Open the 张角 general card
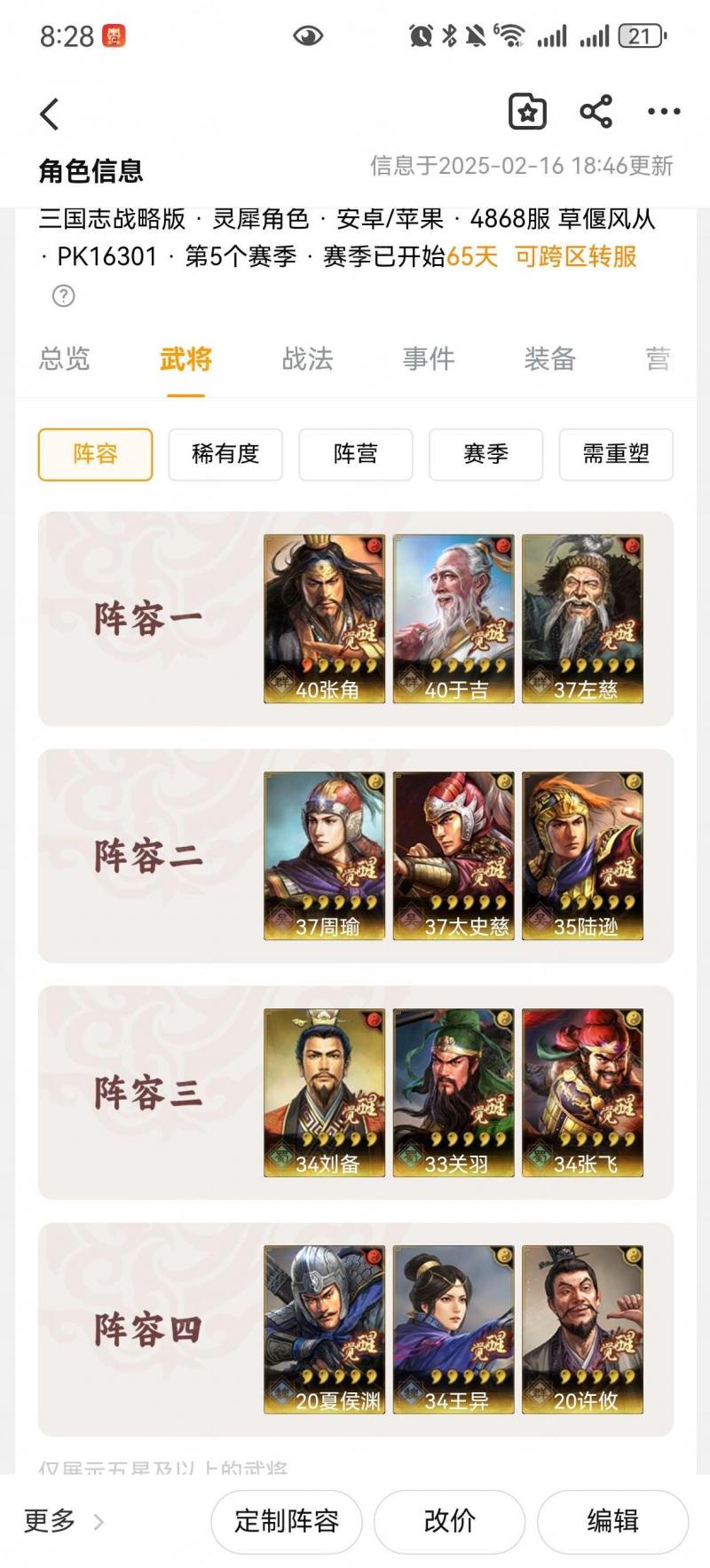 click(x=325, y=619)
